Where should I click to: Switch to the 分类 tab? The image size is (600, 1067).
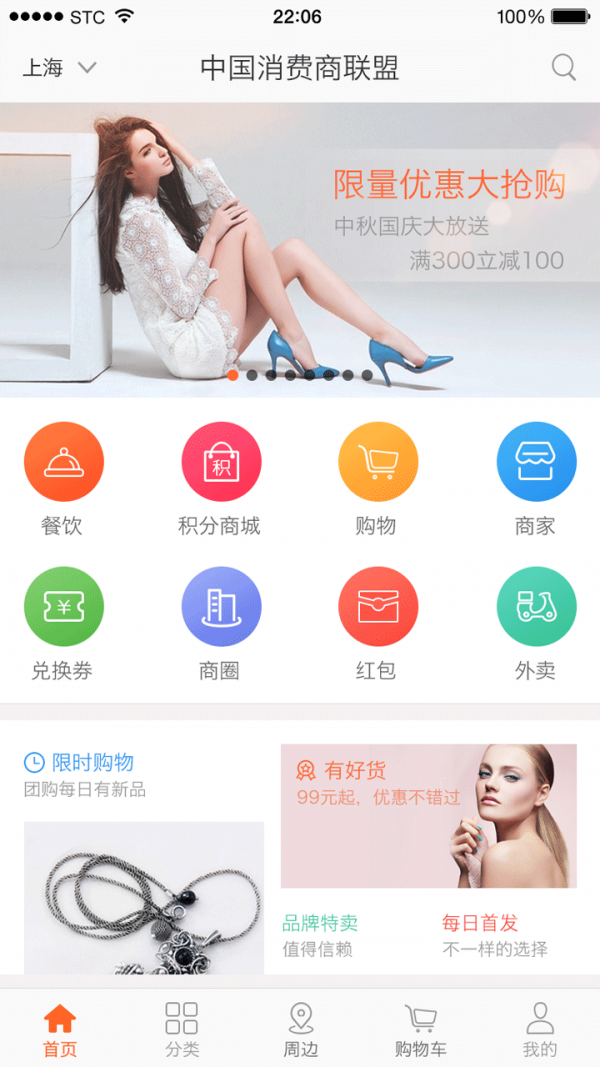[182, 1030]
